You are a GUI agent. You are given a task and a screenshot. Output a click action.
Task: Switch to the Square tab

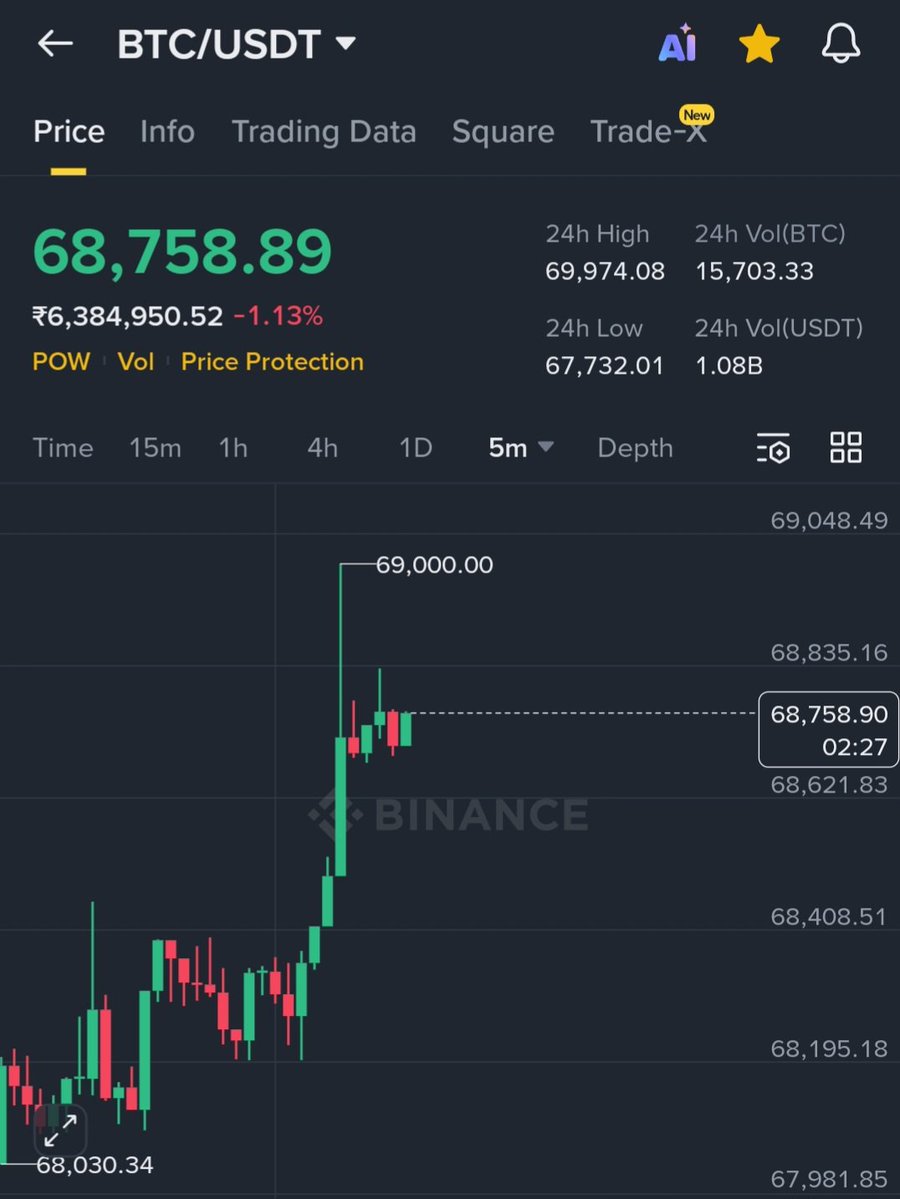point(502,132)
